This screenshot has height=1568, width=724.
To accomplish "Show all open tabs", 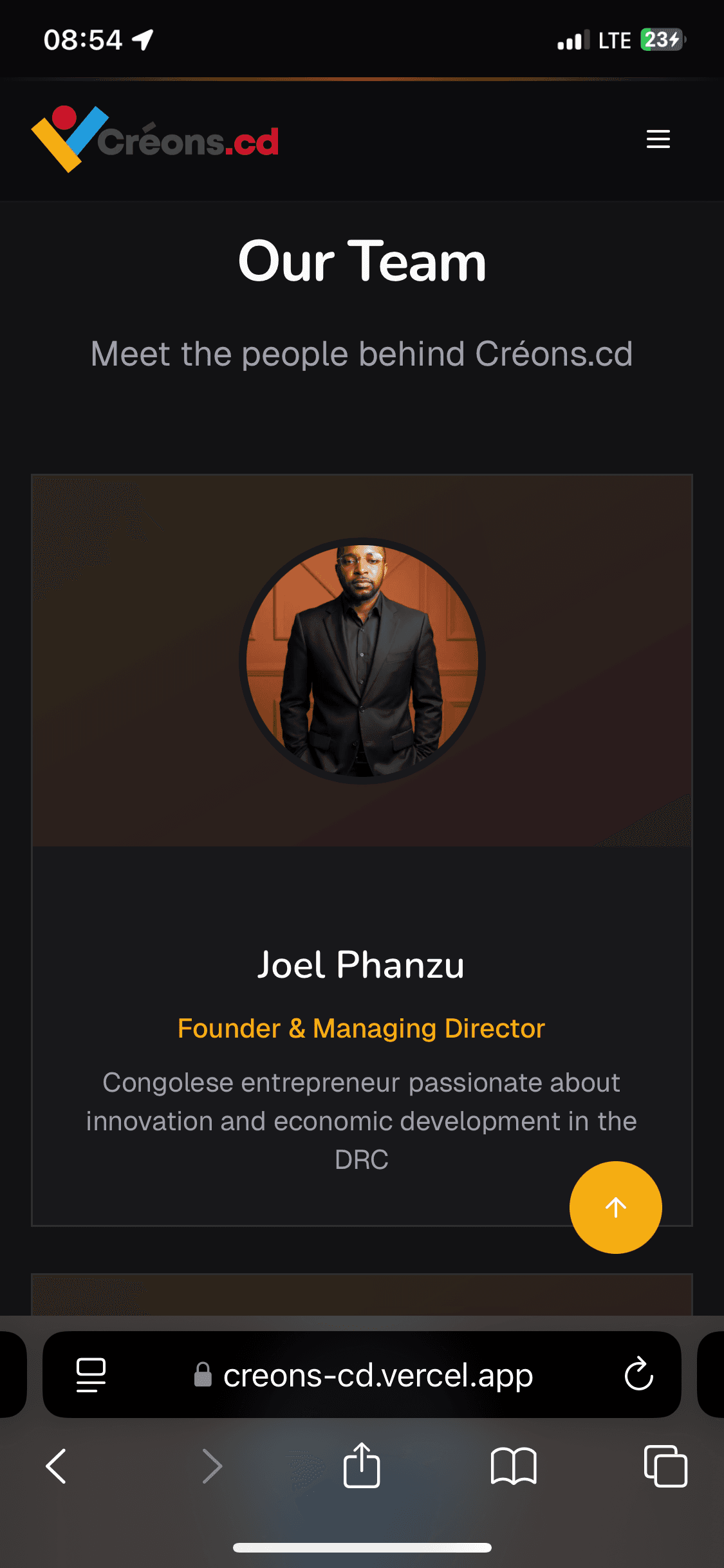I will 665,1466.
